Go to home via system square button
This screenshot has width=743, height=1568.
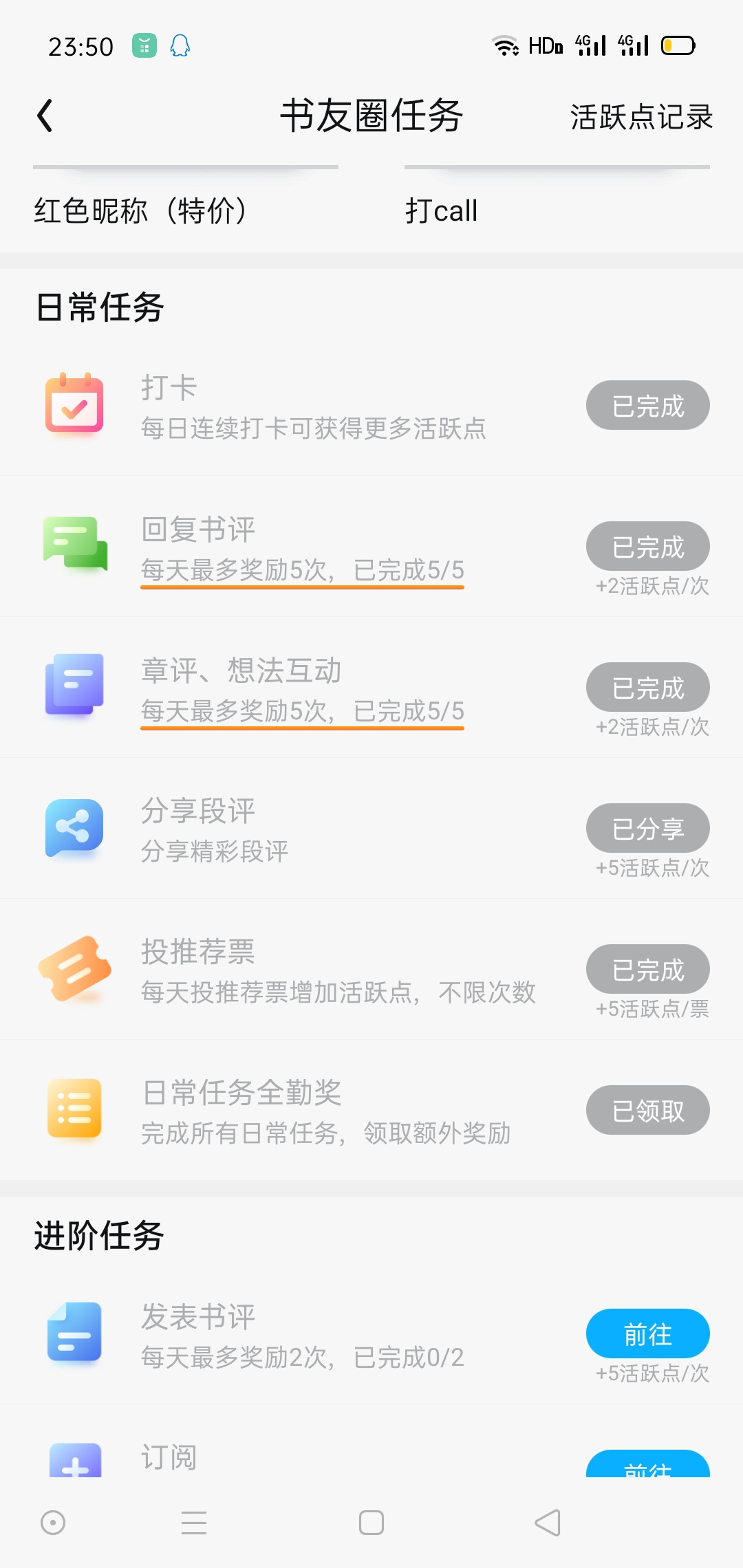(x=371, y=1523)
